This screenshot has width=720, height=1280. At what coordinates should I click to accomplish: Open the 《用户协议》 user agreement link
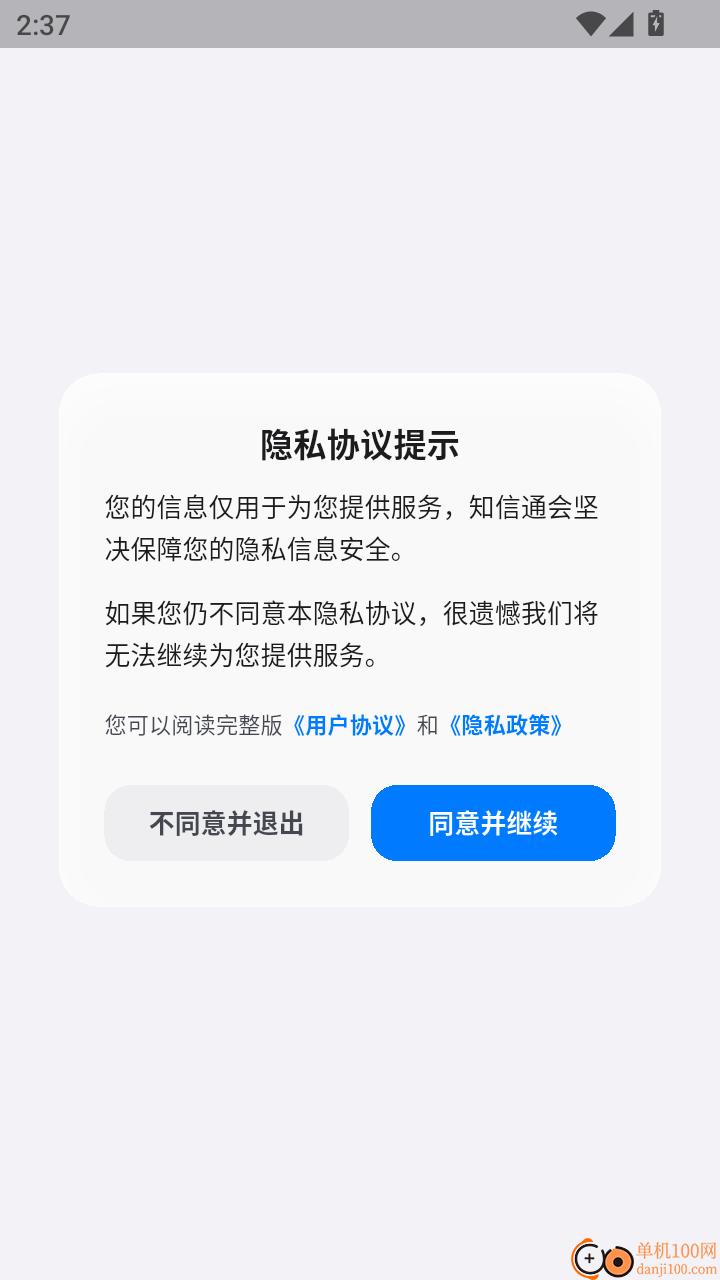pos(349,724)
